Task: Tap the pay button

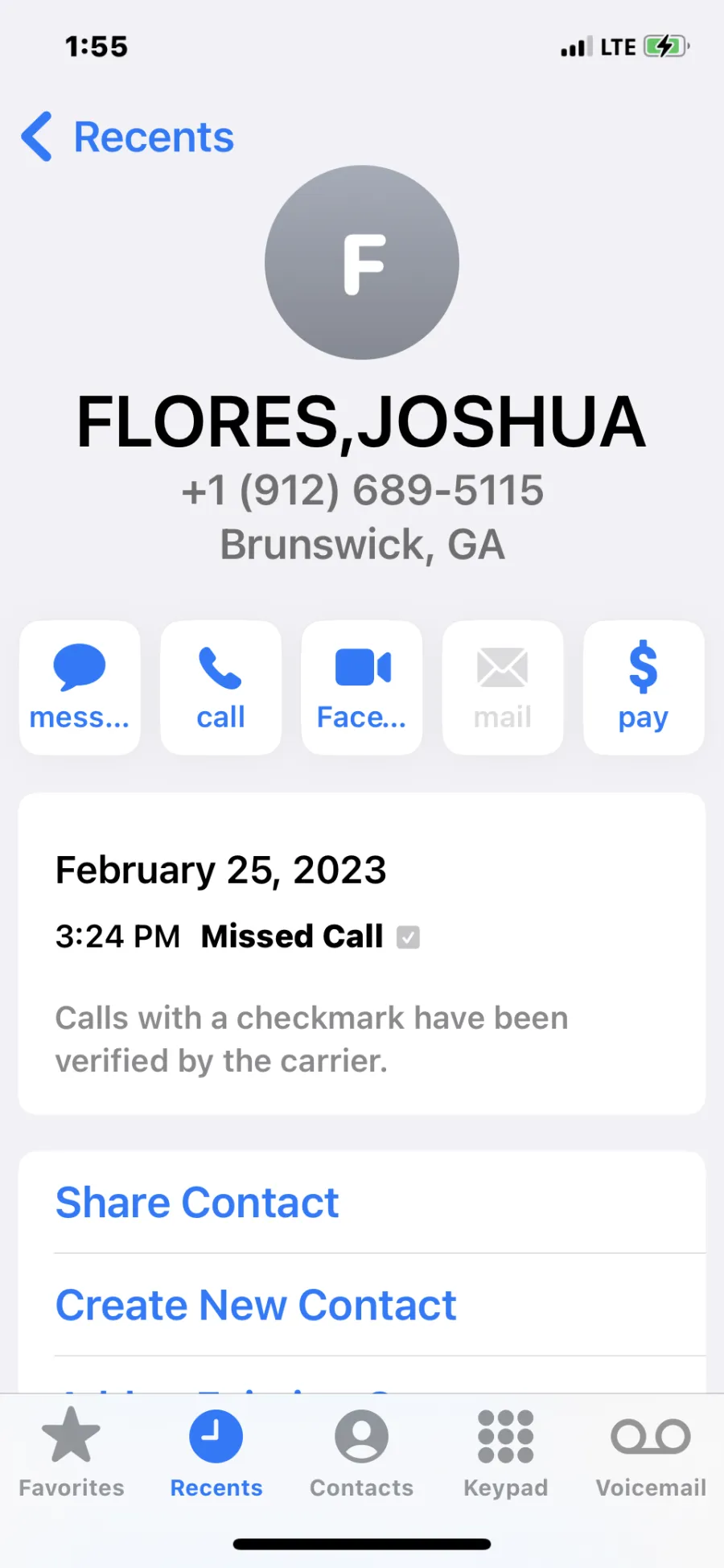Action: [x=644, y=687]
